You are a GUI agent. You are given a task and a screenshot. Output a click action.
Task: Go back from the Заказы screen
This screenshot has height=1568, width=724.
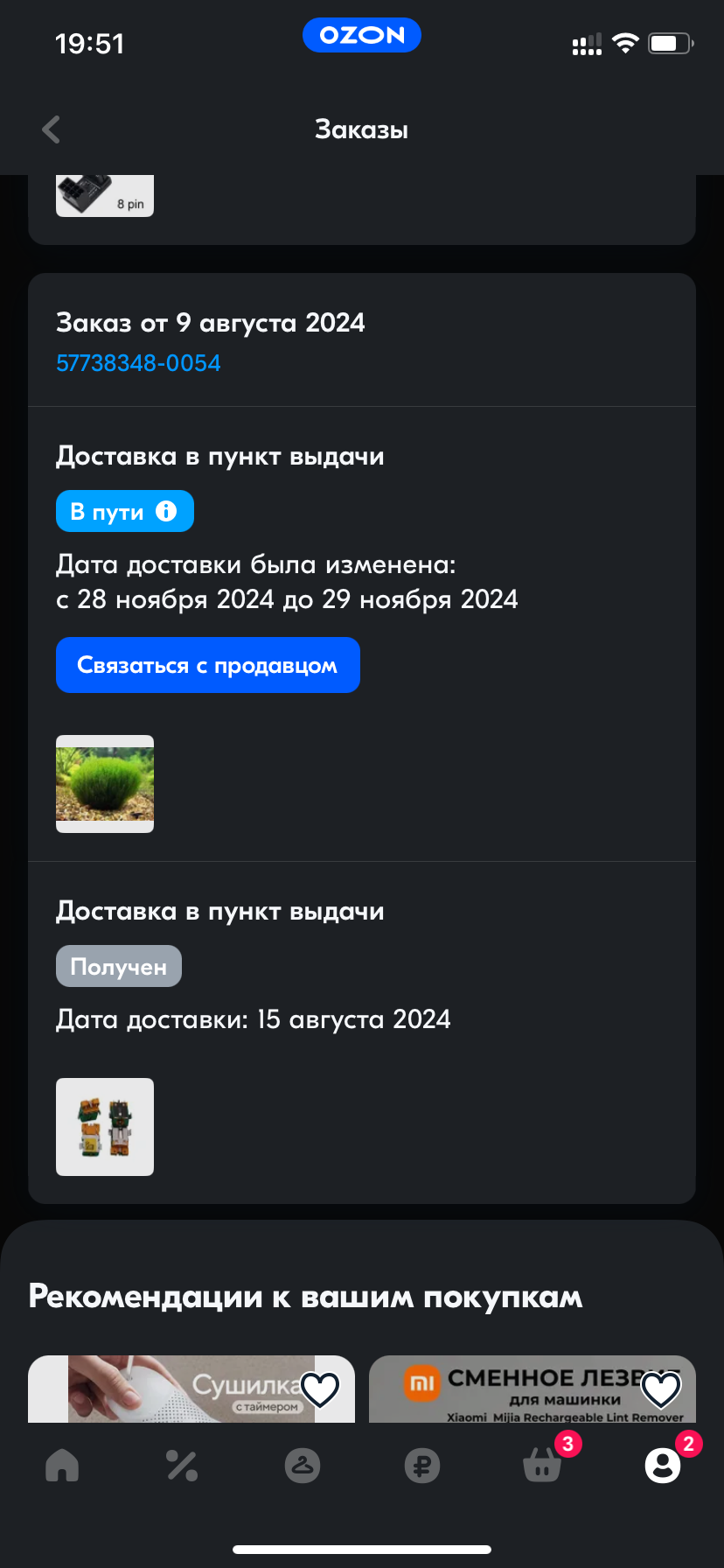(51, 129)
